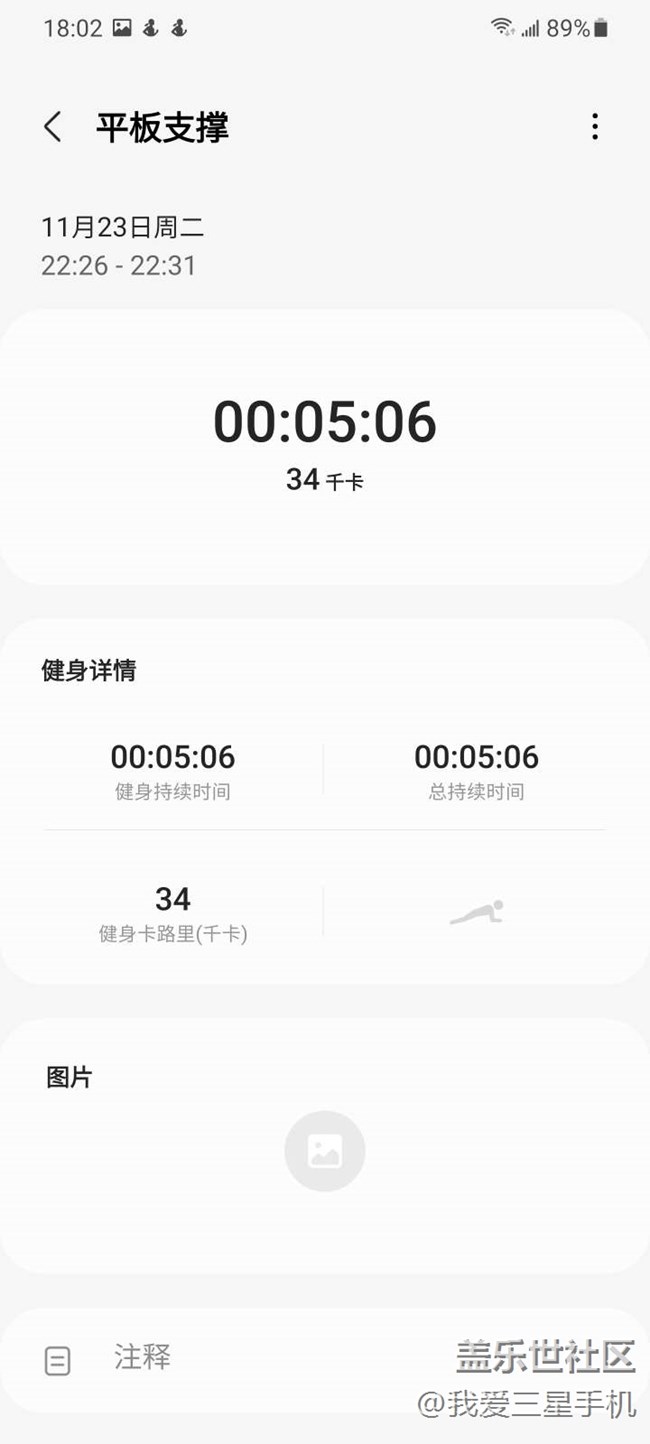Screen dimensions: 650x1444
Task: Add a photo in the 图片 section
Action: click(x=325, y=1151)
